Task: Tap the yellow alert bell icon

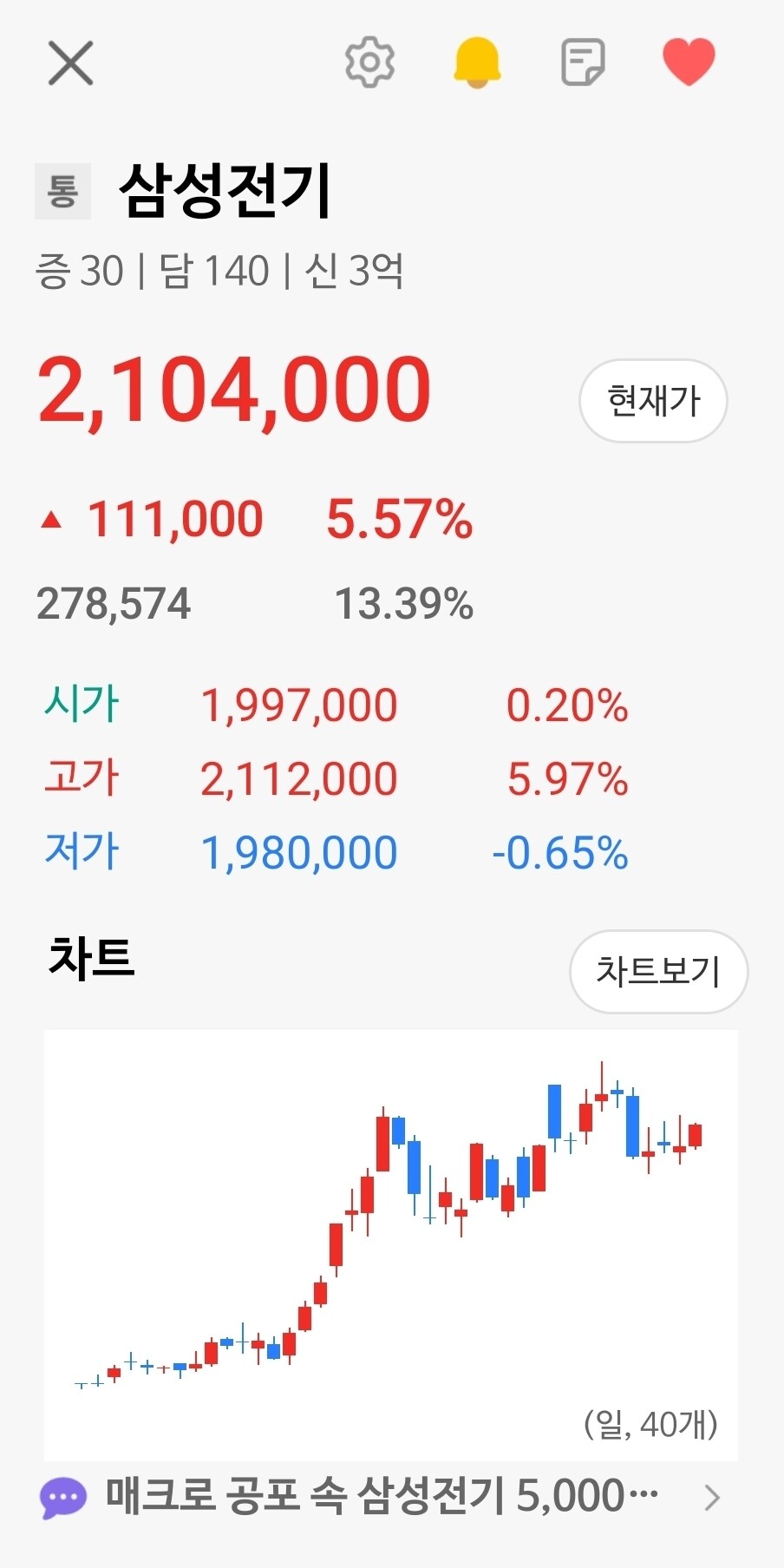Action: coord(477,62)
